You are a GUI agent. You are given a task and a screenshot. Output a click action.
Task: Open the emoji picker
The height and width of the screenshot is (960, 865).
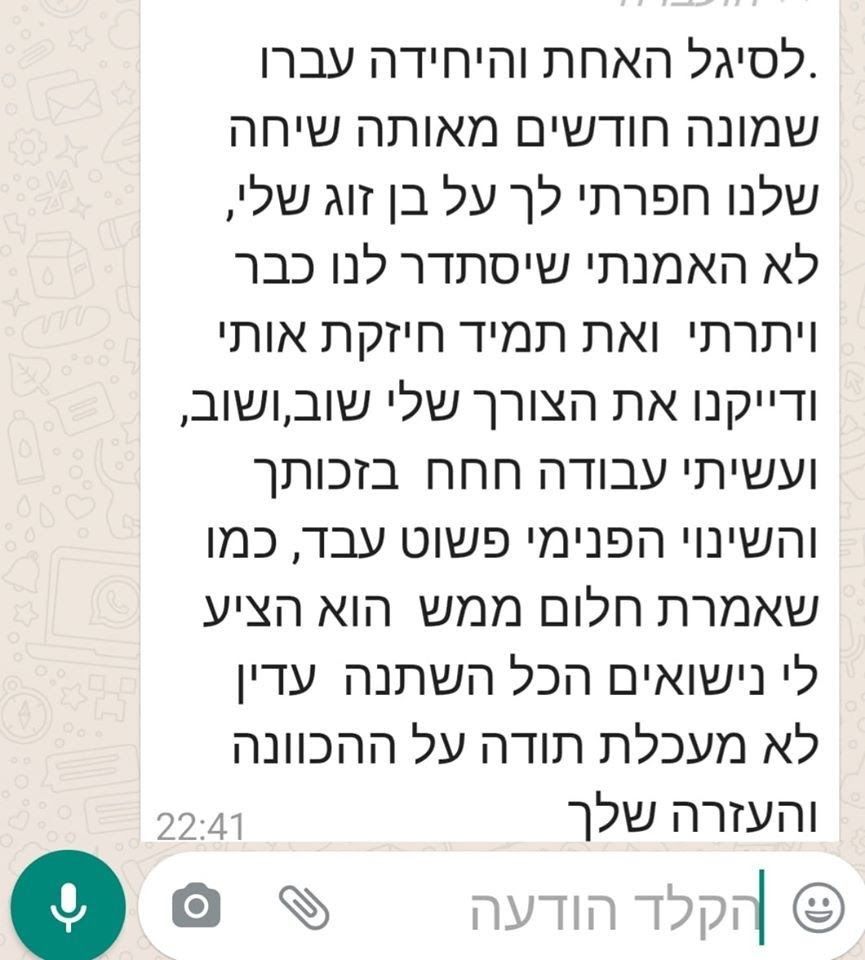[818, 908]
